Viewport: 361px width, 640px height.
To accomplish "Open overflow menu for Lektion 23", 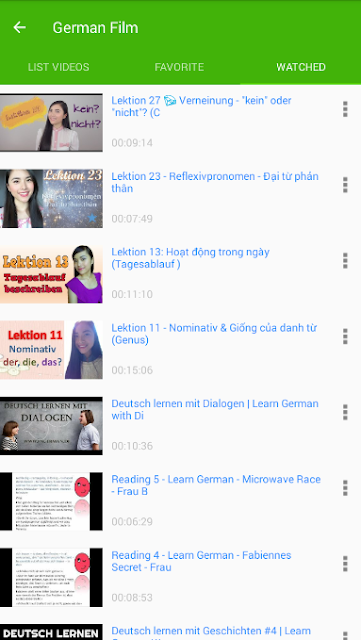I will pyautogui.click(x=345, y=185).
